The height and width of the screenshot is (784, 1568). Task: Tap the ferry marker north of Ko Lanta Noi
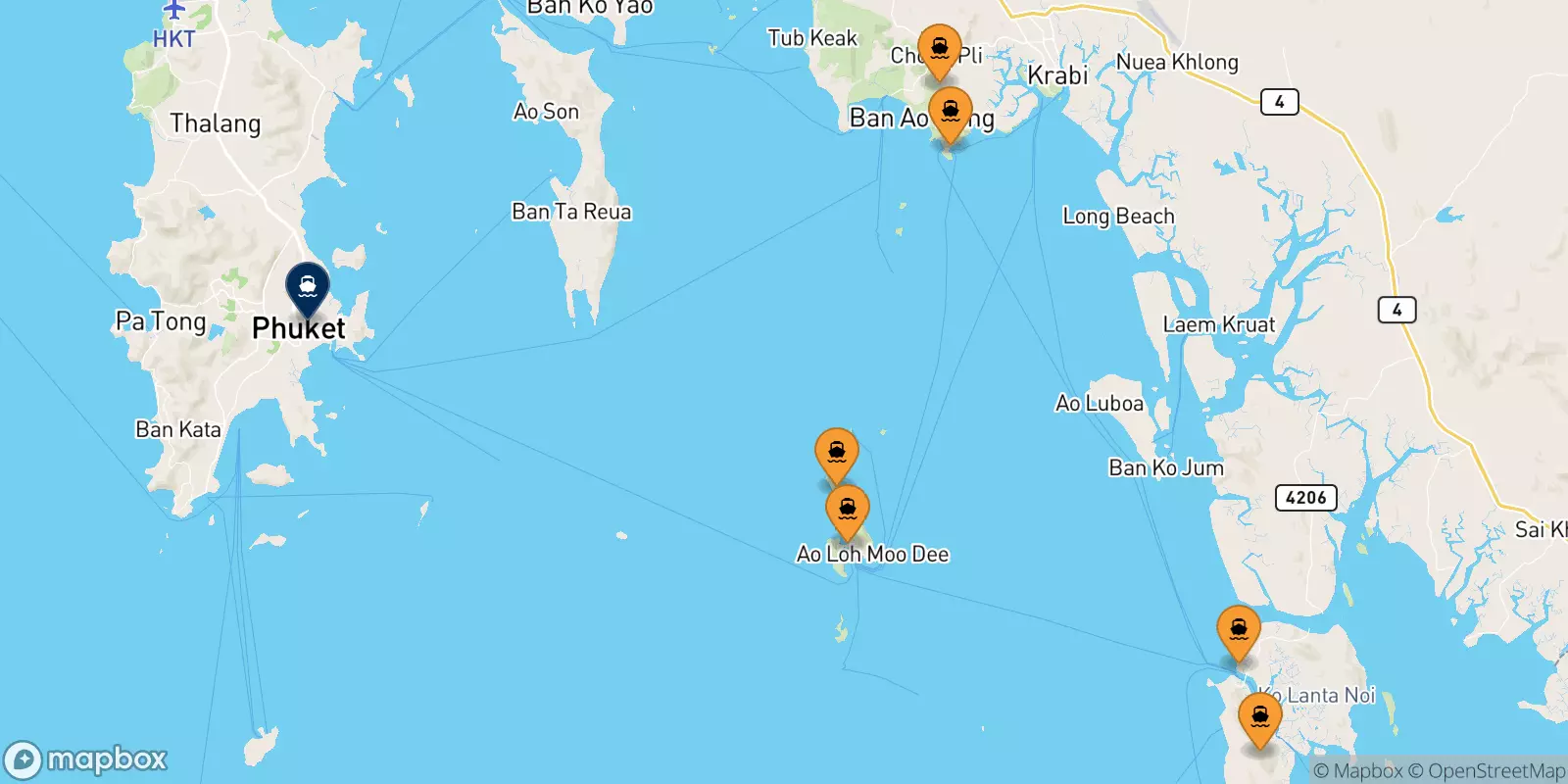click(x=1238, y=630)
